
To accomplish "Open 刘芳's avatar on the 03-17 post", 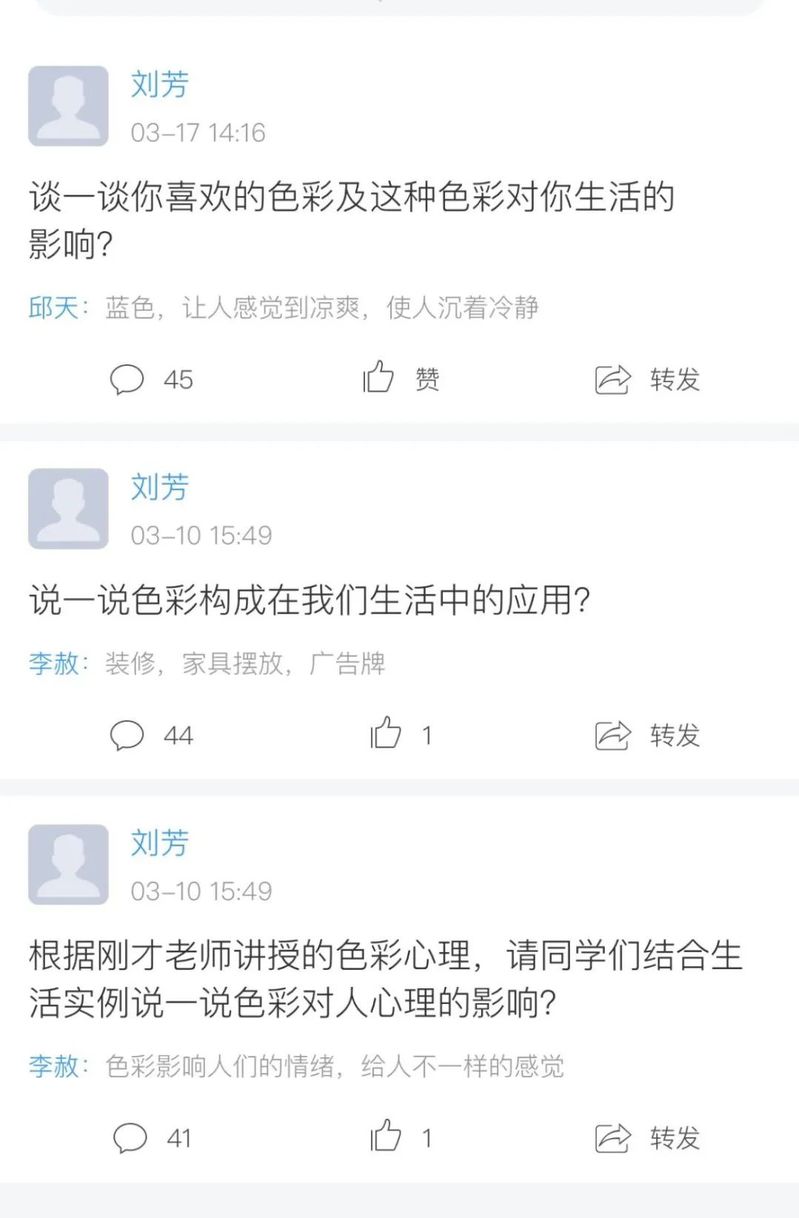I will [68, 106].
